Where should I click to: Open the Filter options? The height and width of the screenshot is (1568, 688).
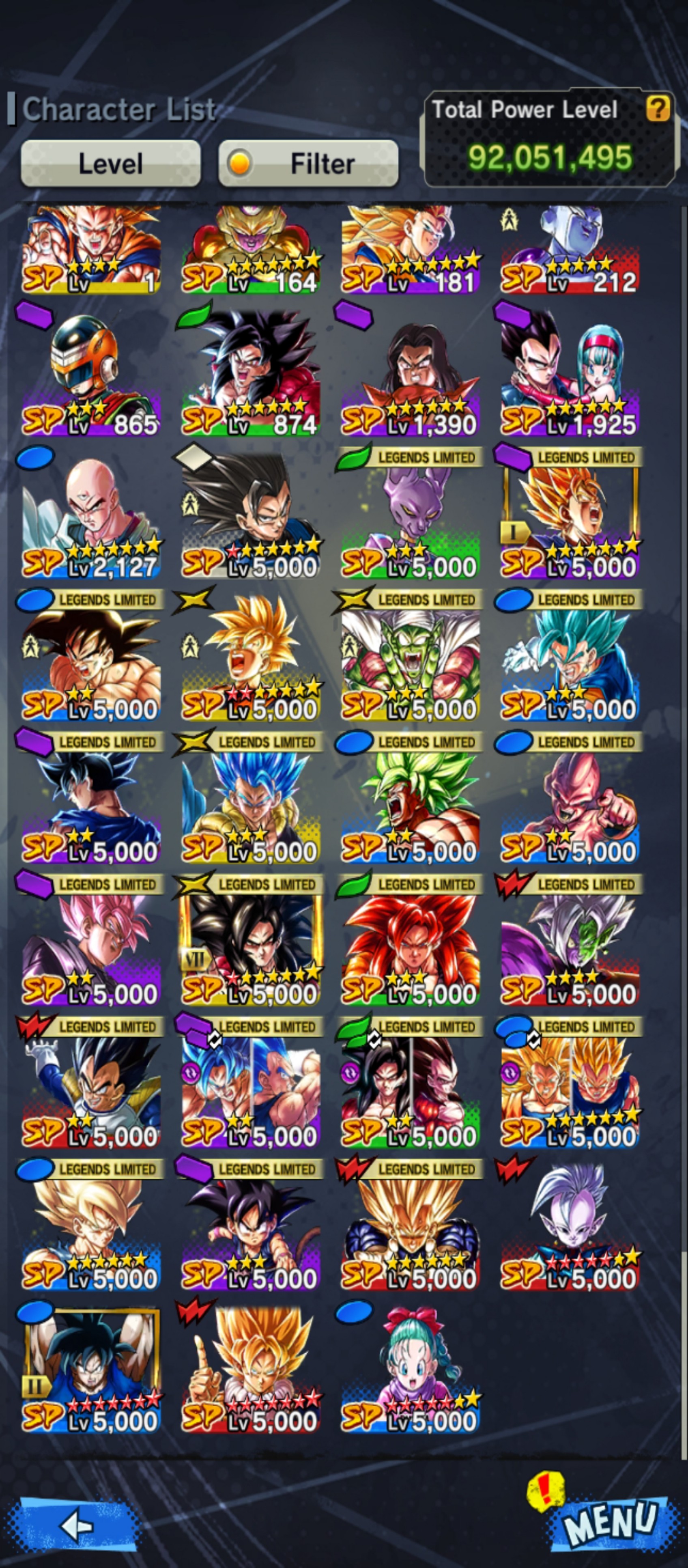coord(308,163)
